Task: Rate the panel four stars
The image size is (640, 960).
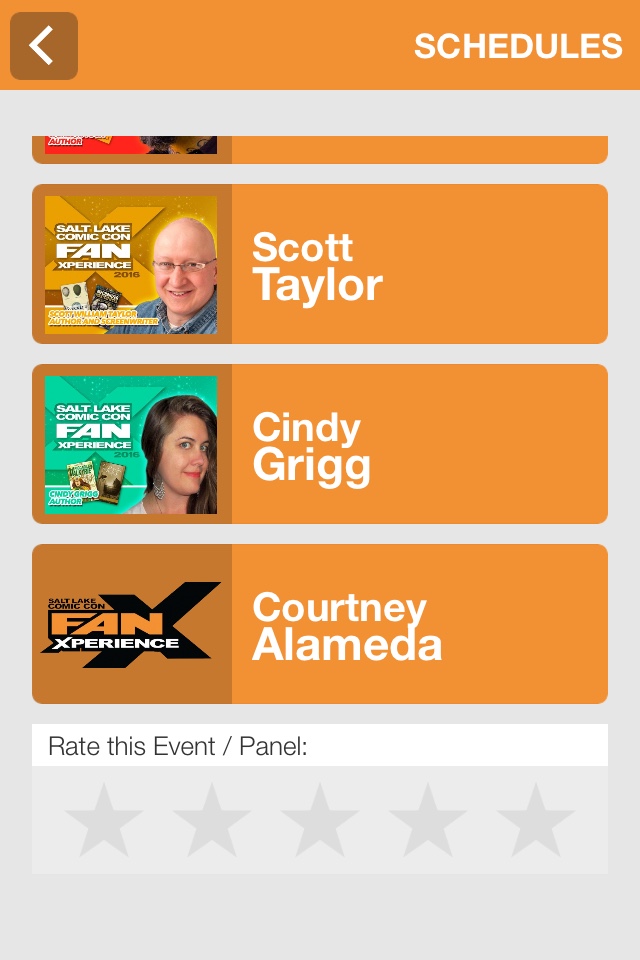Action: 428,820
